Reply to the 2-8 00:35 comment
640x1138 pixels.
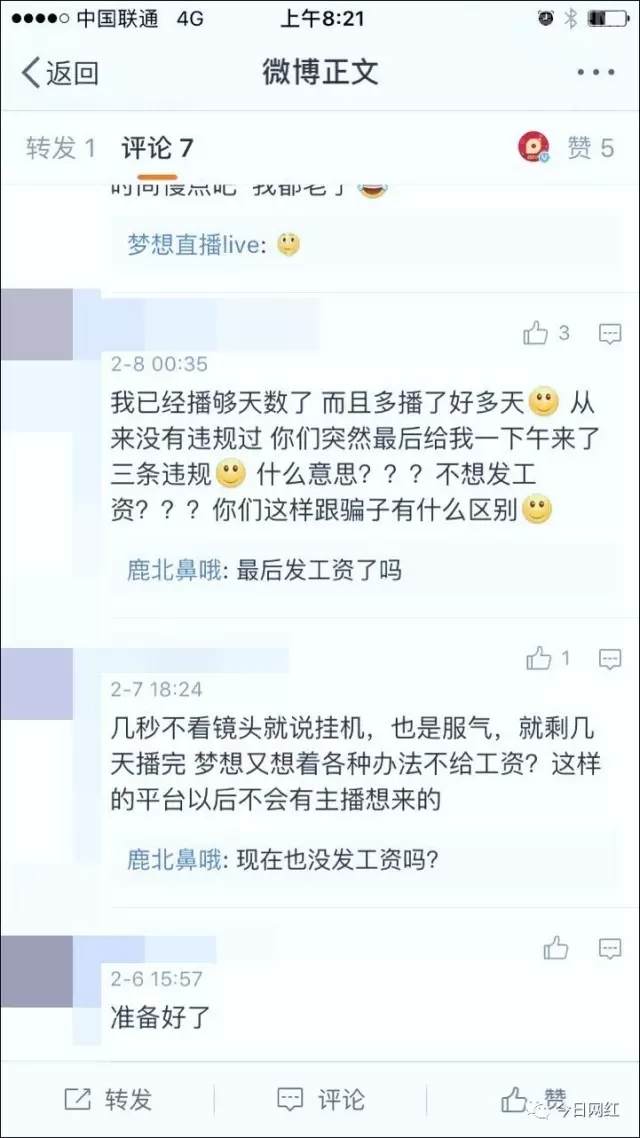click(x=610, y=334)
